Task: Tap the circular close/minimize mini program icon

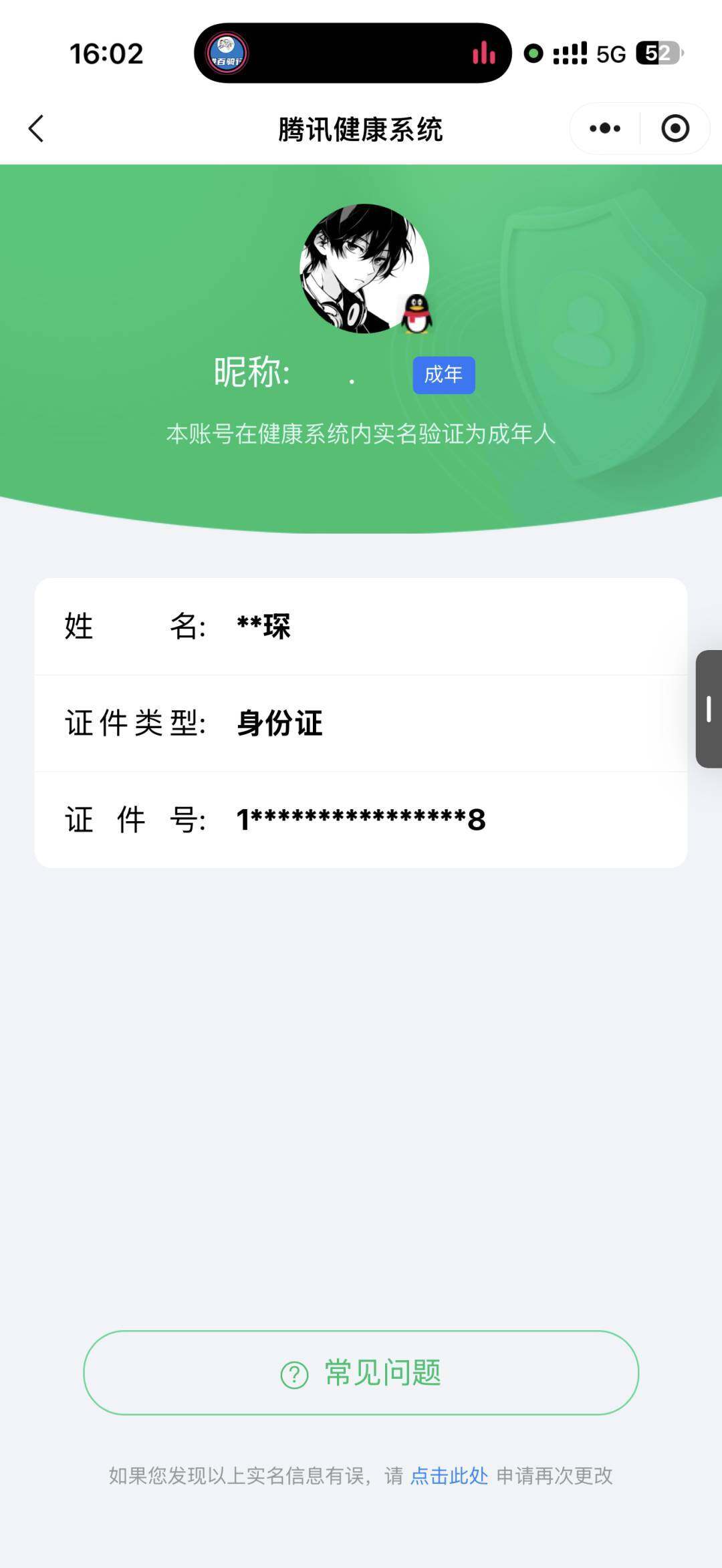Action: point(675,127)
